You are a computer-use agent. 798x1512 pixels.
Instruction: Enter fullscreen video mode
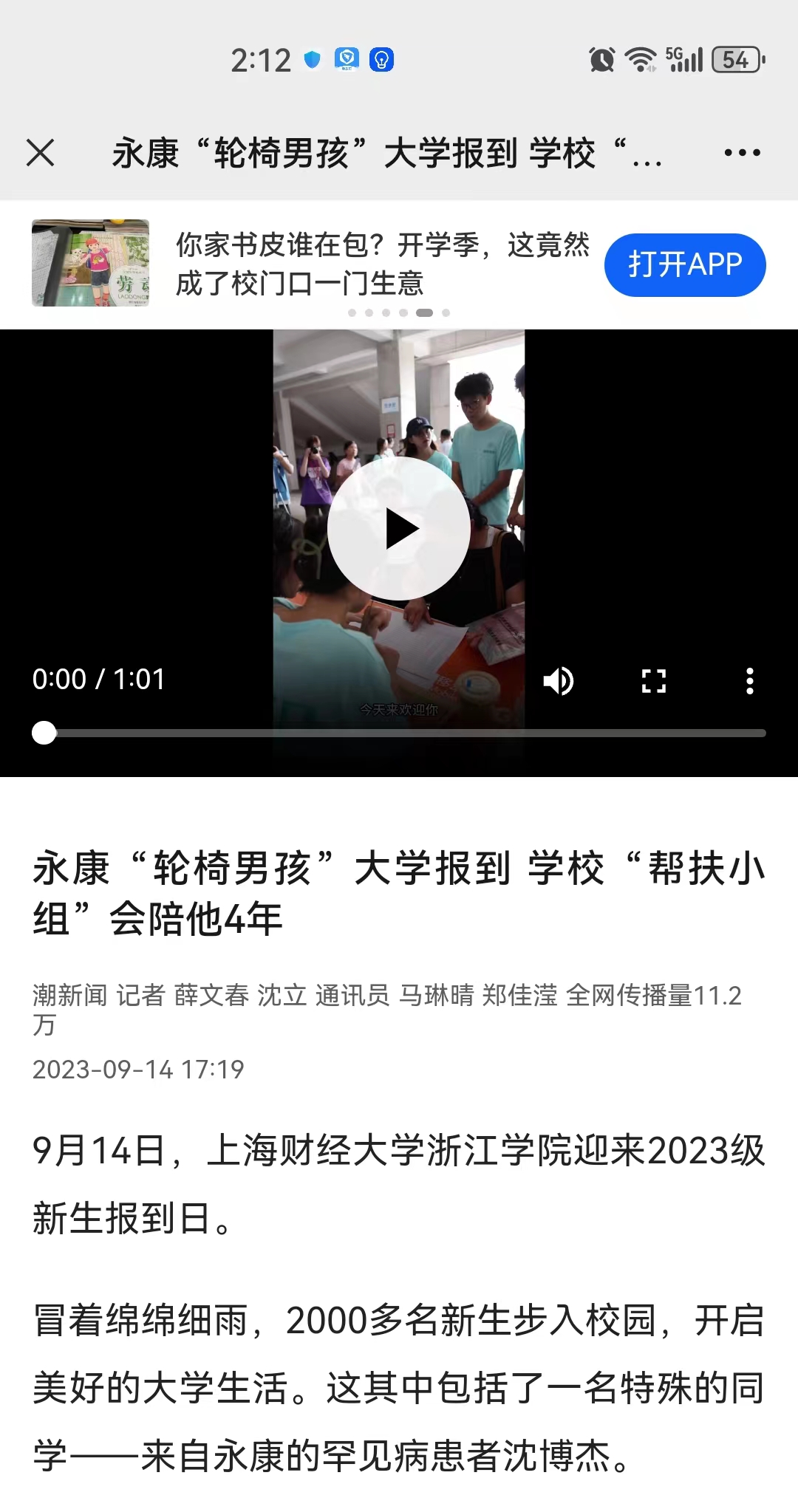[653, 680]
